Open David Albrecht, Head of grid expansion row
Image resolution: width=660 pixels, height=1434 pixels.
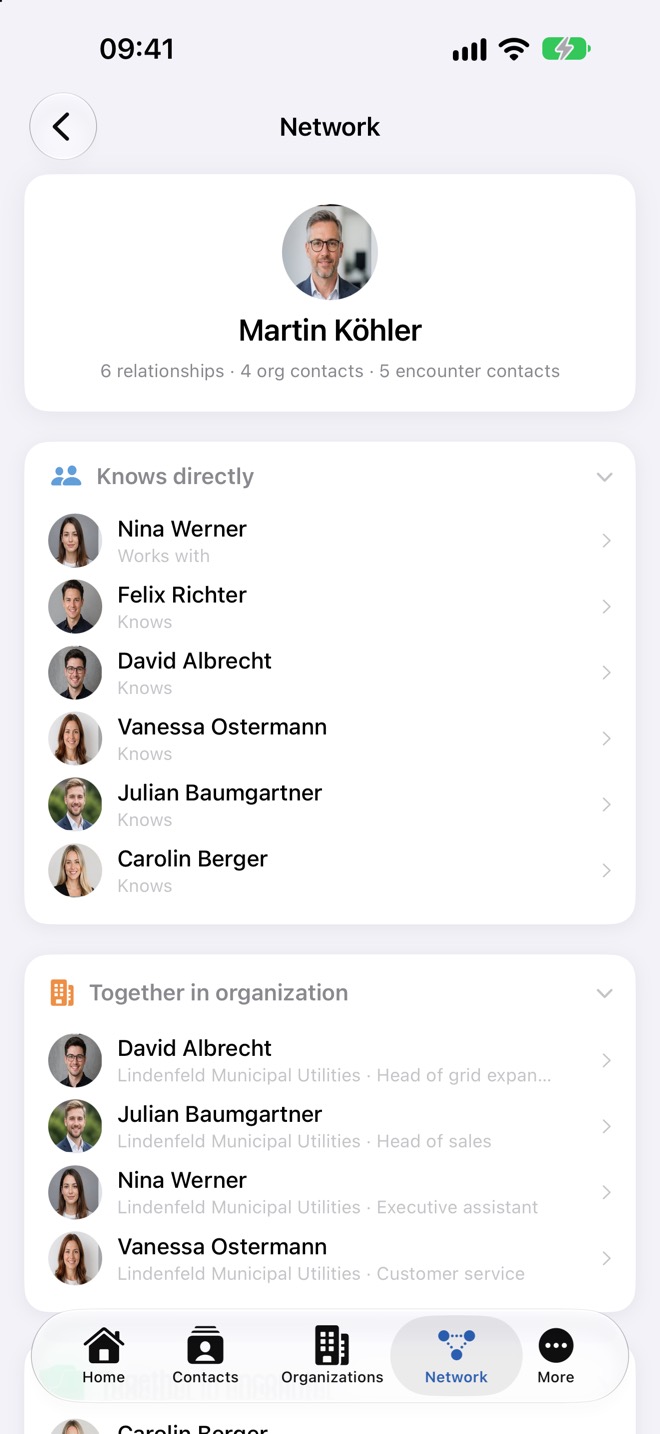tap(330, 1060)
